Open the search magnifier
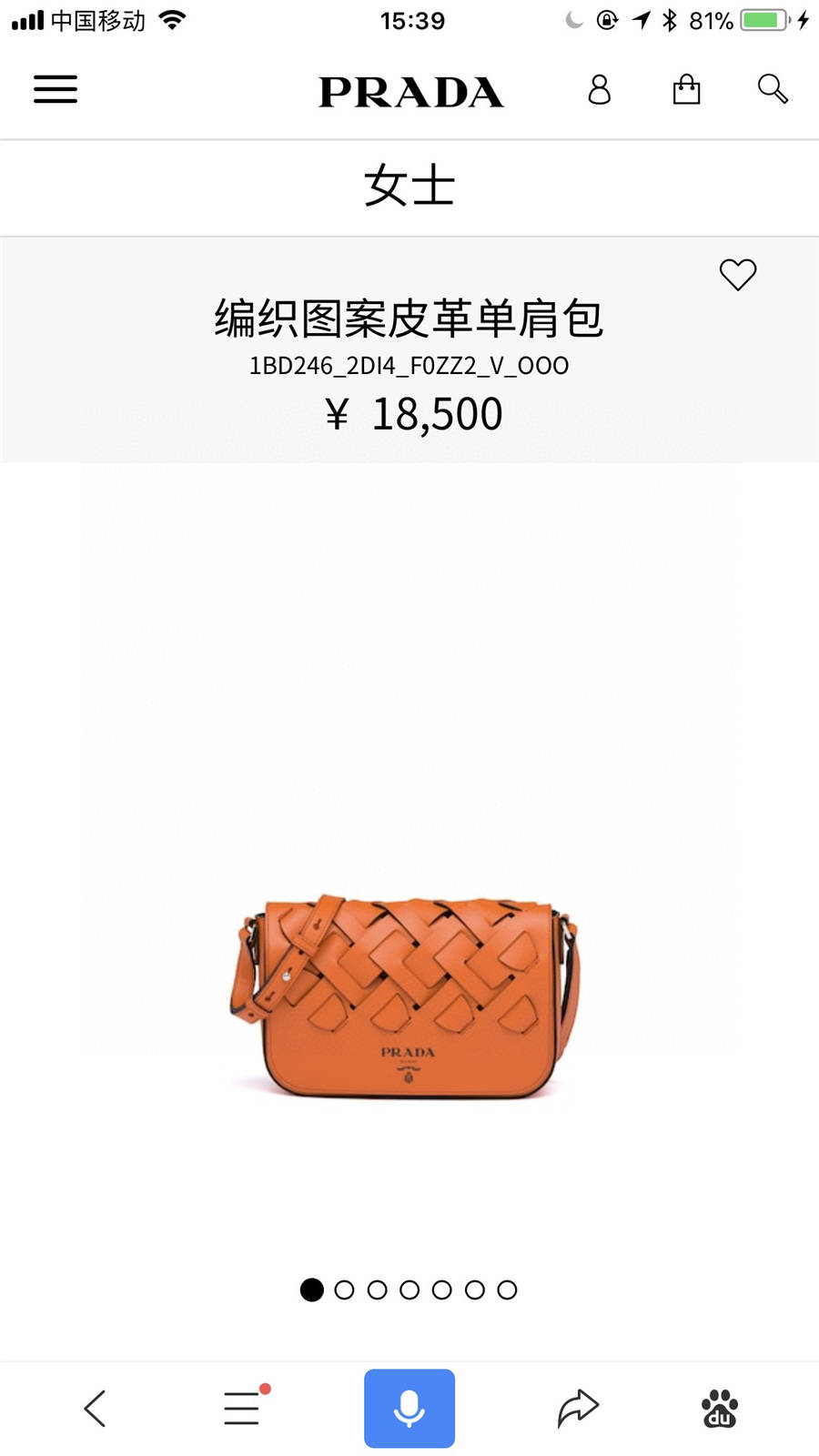Image resolution: width=819 pixels, height=1456 pixels. tap(772, 89)
